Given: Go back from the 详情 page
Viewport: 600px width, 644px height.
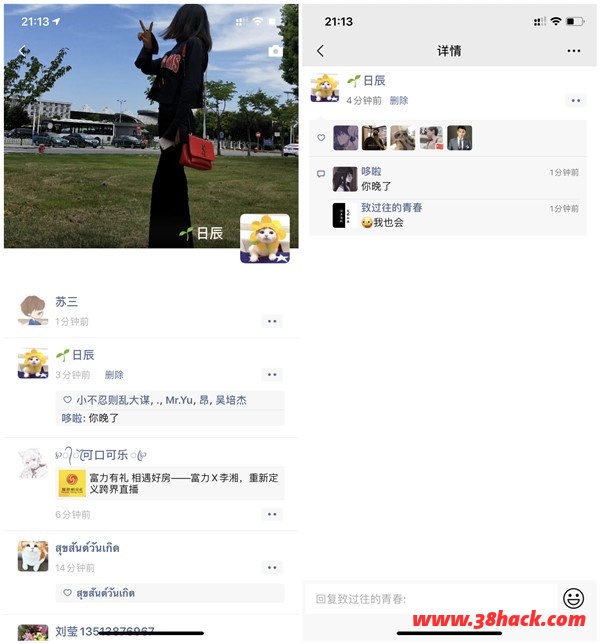Looking at the screenshot, I should pos(320,51).
